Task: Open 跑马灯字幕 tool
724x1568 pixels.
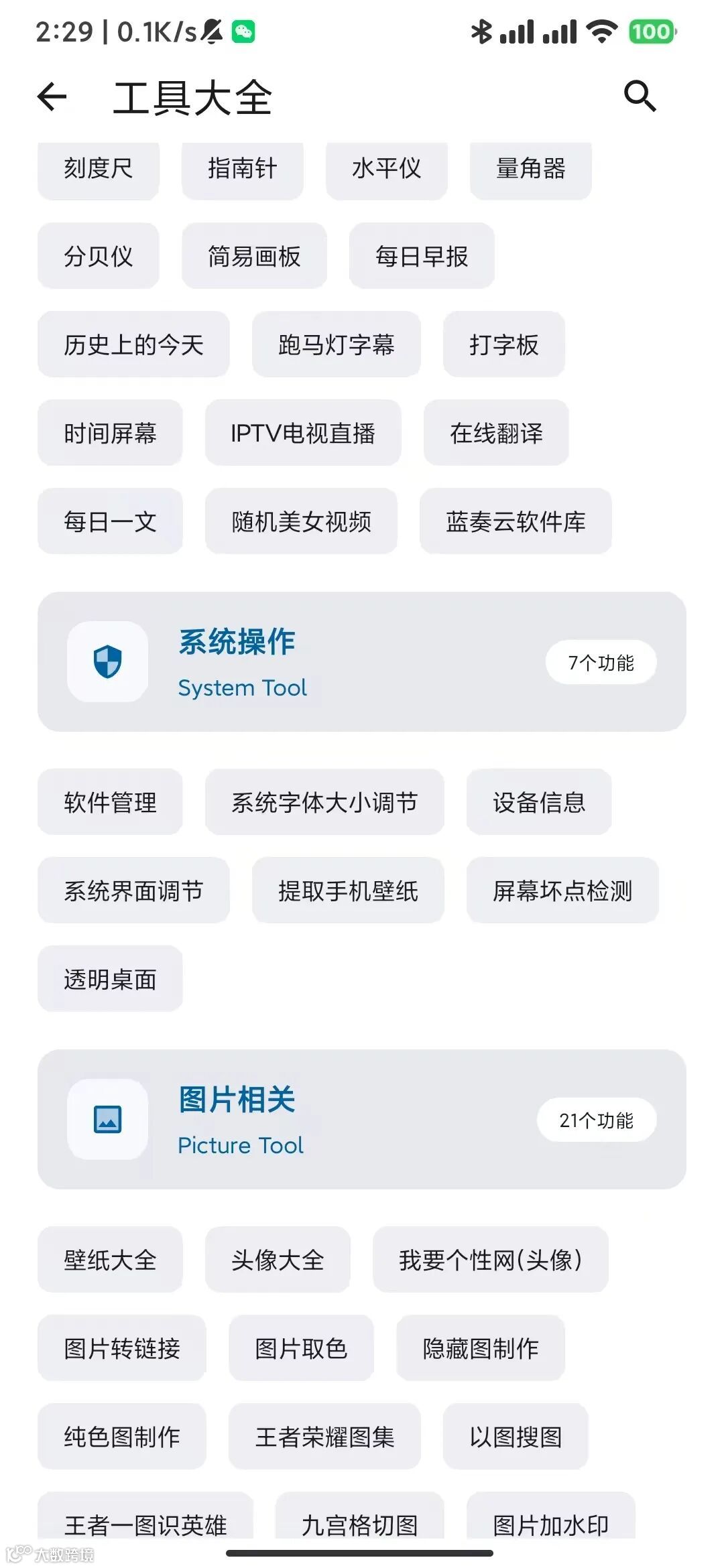Action: (336, 345)
